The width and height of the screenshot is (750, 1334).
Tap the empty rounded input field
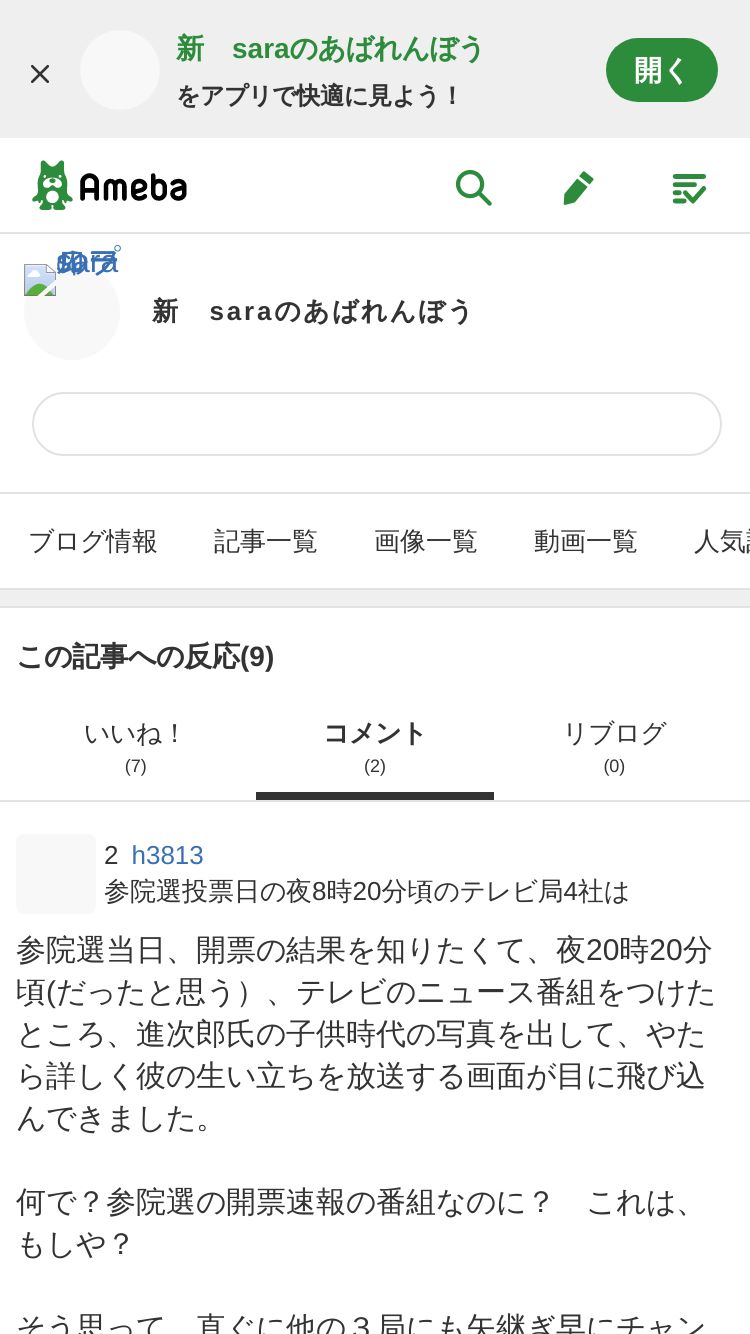pyautogui.click(x=377, y=424)
